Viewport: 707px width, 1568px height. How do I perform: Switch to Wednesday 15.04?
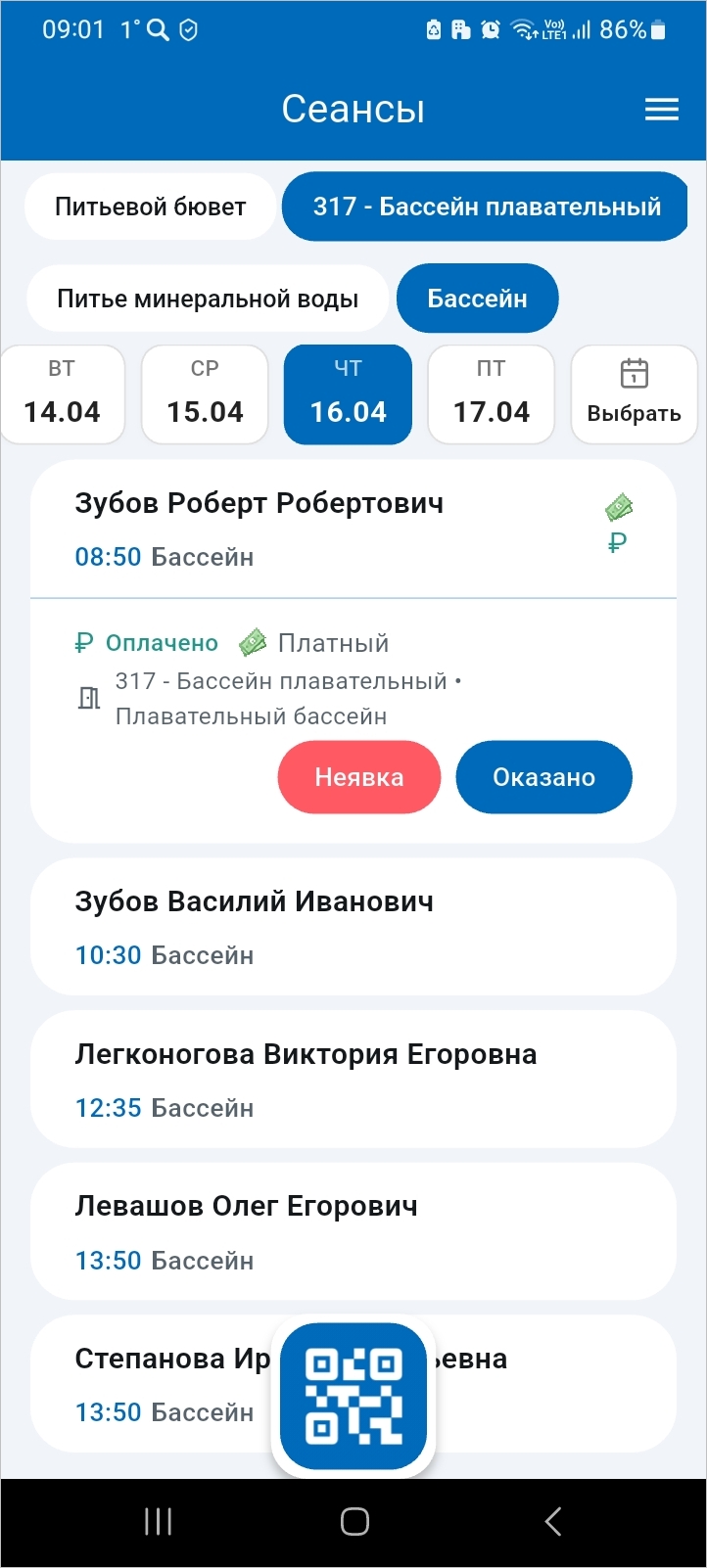pos(205,393)
